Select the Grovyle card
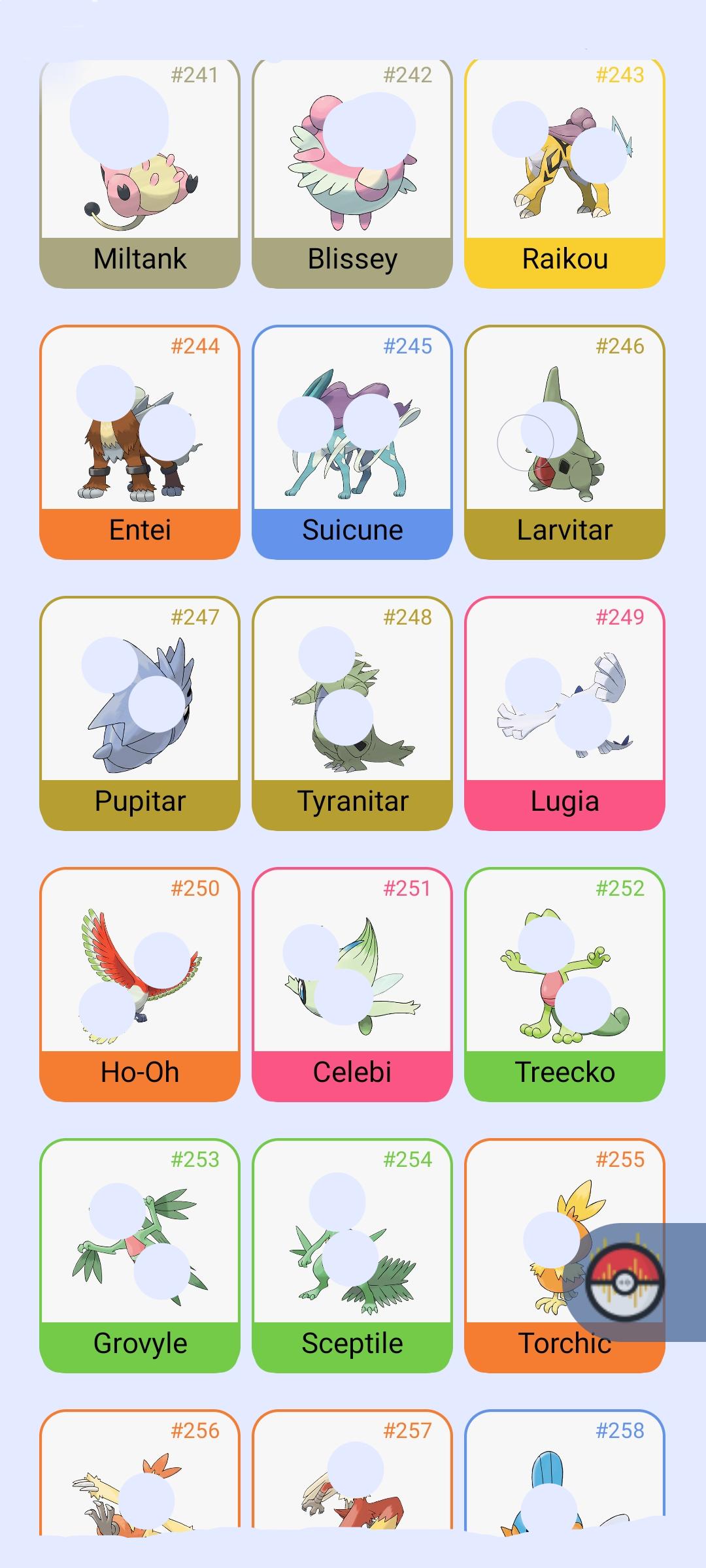 [x=140, y=1256]
